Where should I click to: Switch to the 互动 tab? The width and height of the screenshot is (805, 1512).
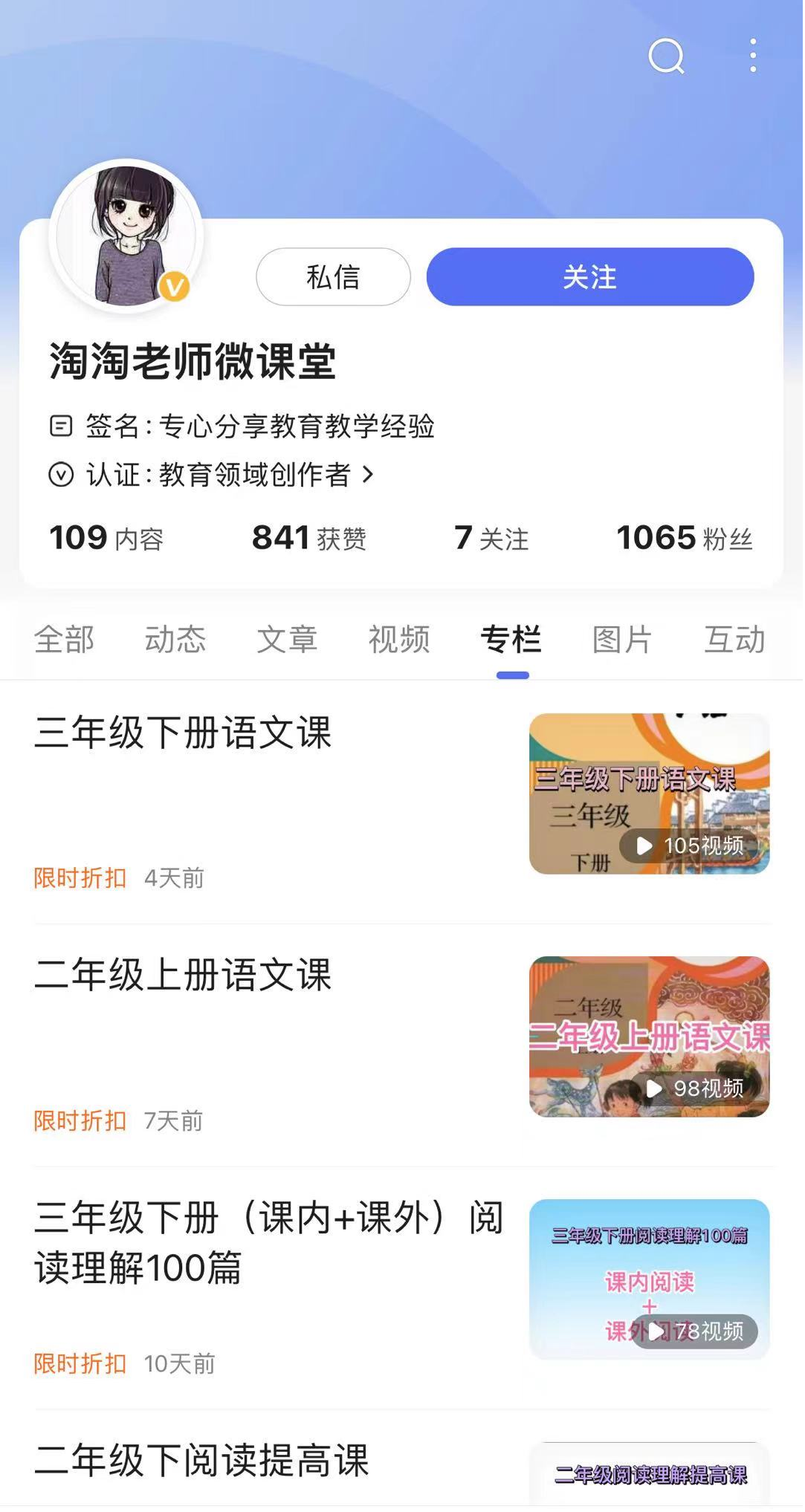click(x=734, y=639)
